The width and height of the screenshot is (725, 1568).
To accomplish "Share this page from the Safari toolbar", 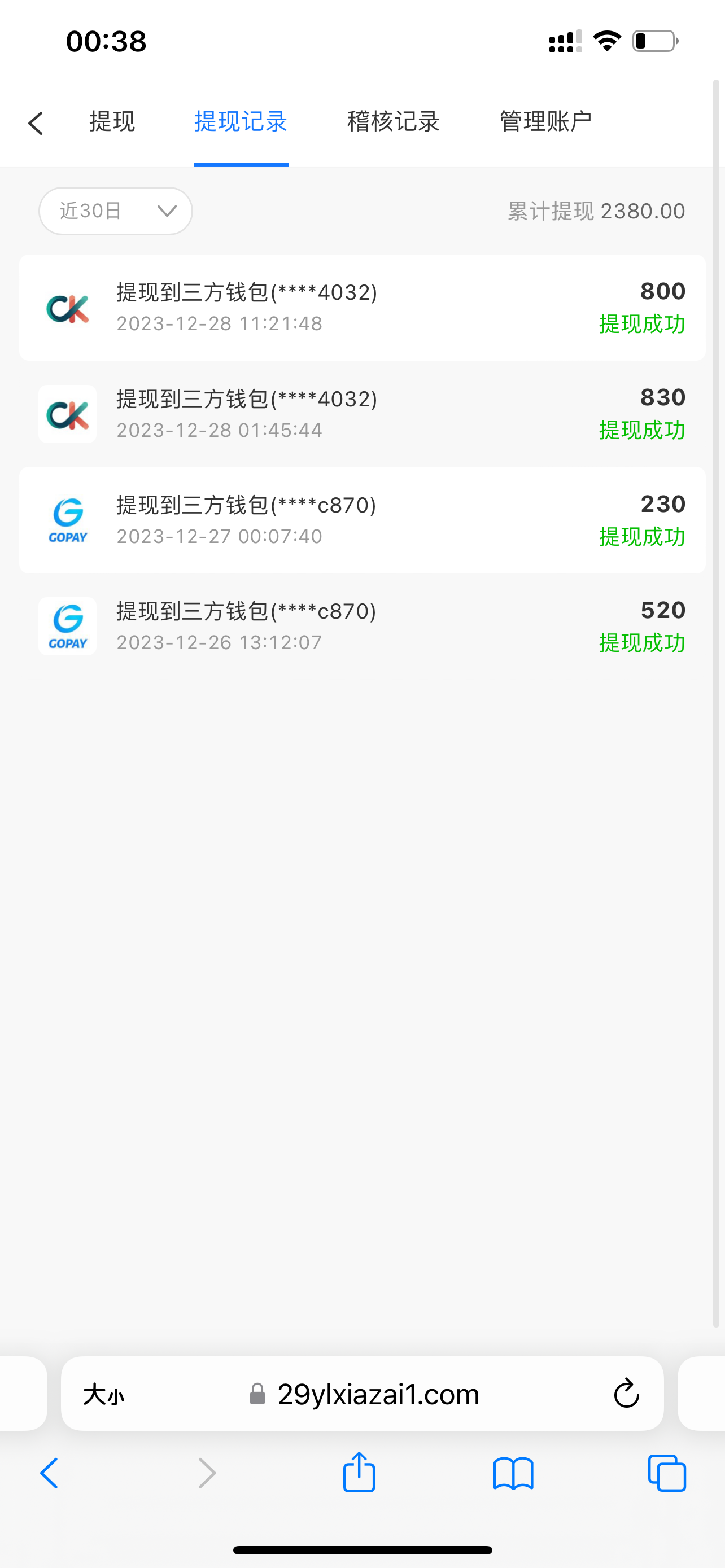I will (x=359, y=1473).
